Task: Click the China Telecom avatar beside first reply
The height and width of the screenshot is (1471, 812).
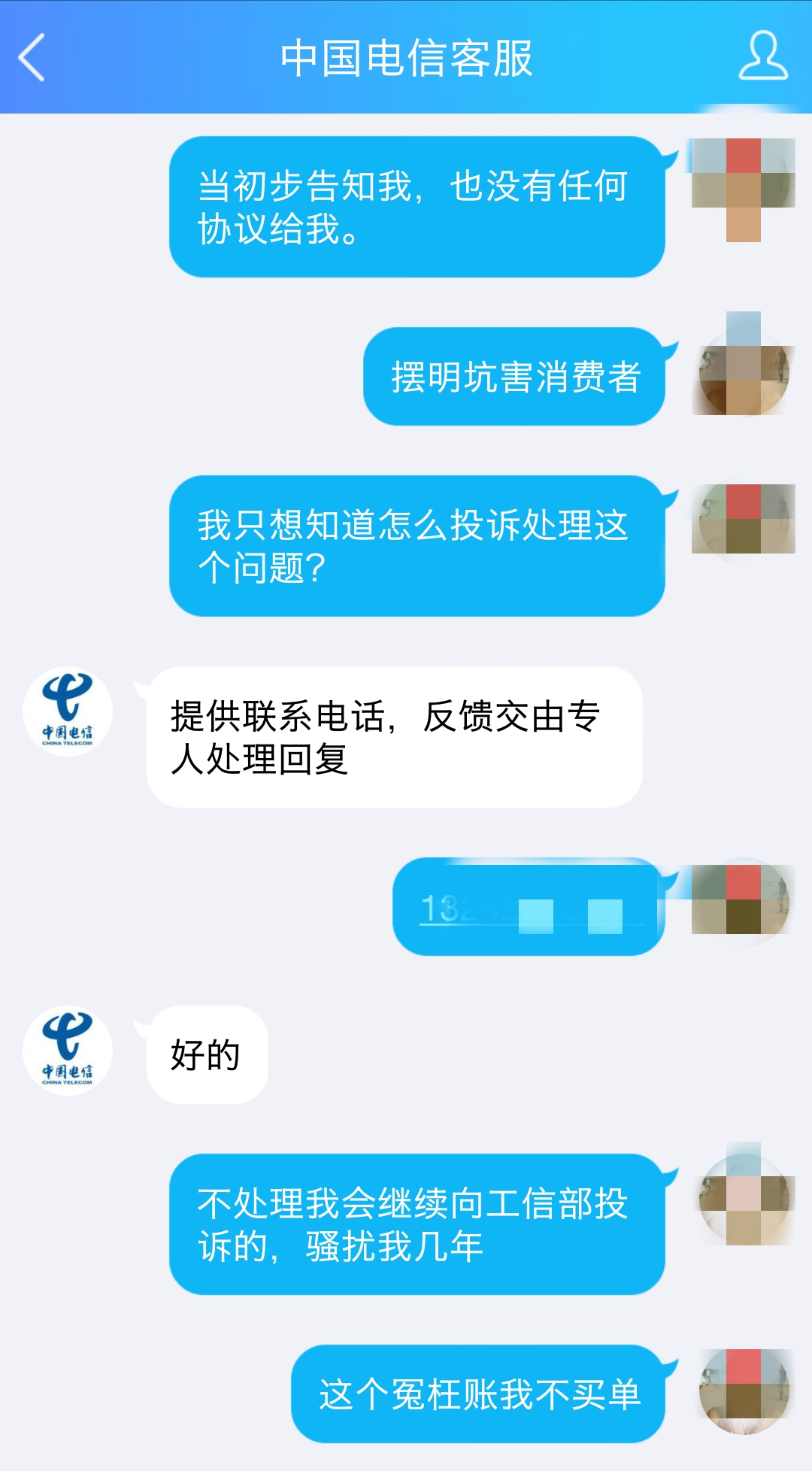Action: (68, 711)
